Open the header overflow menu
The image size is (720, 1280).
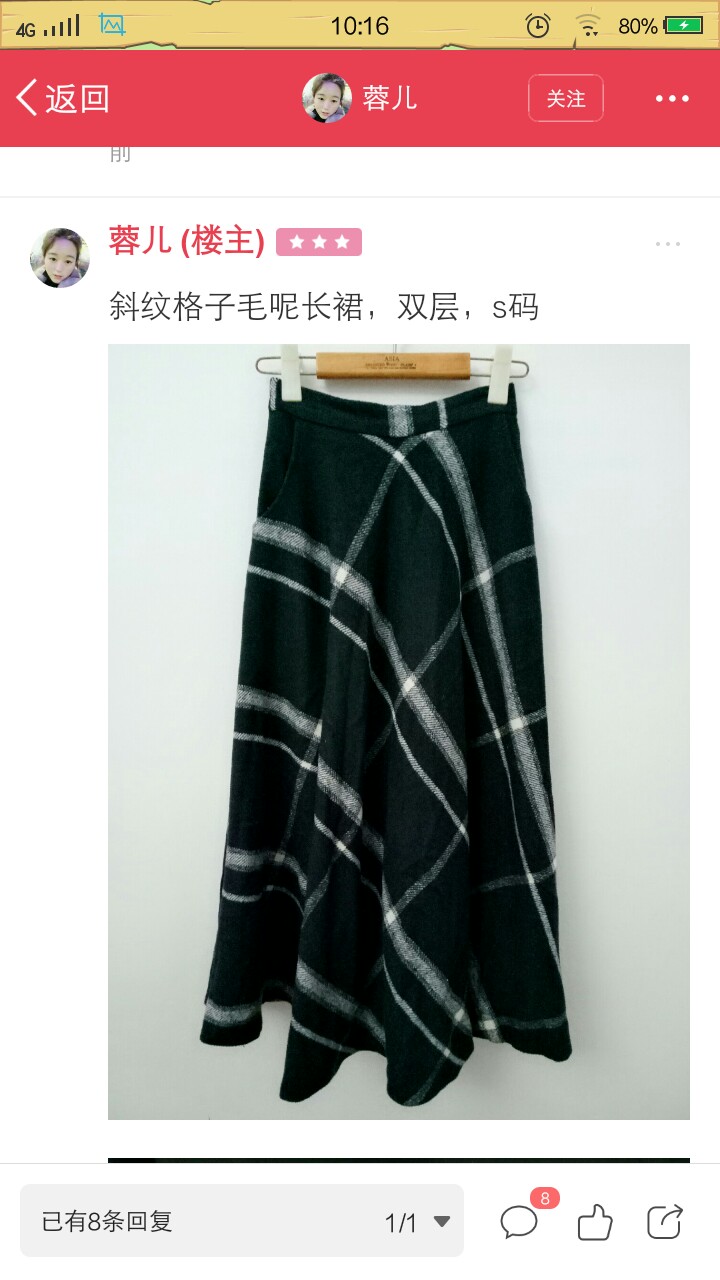[672, 98]
